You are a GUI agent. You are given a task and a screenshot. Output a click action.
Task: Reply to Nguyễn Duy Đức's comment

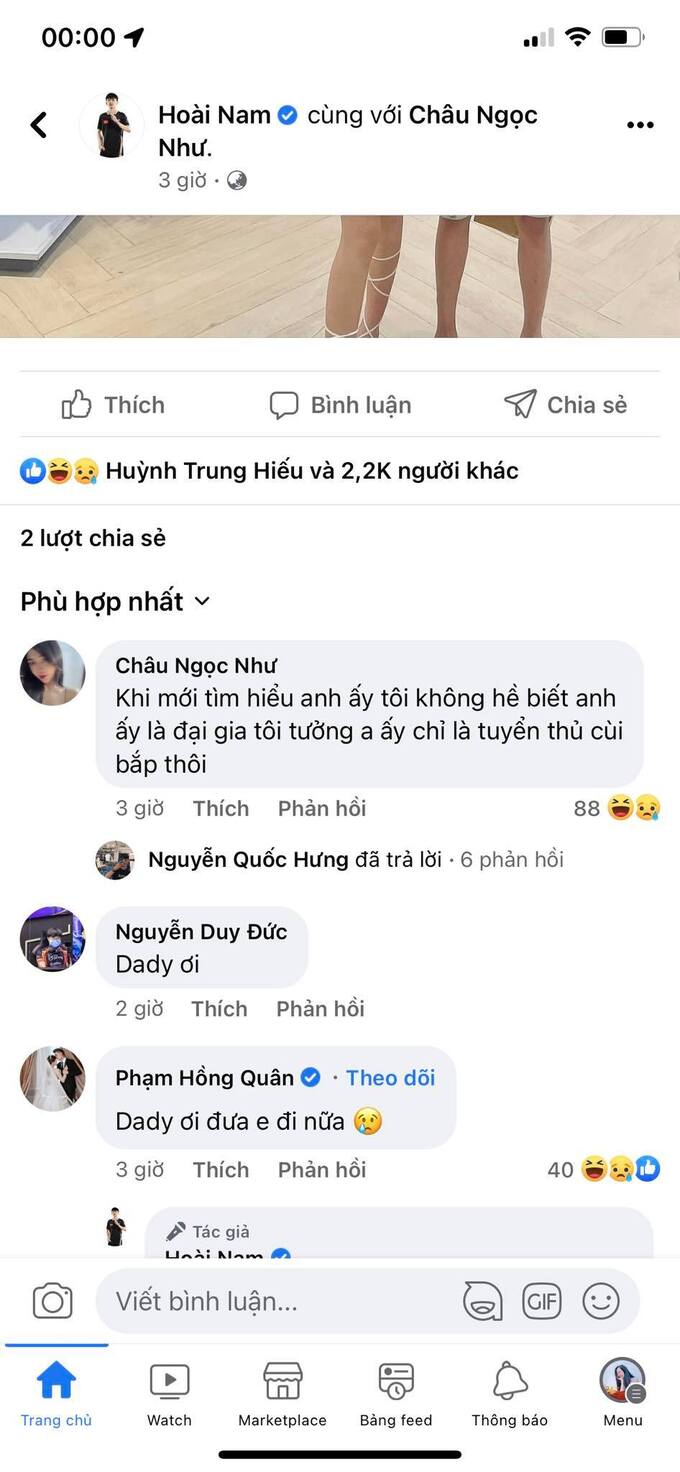click(x=320, y=1009)
